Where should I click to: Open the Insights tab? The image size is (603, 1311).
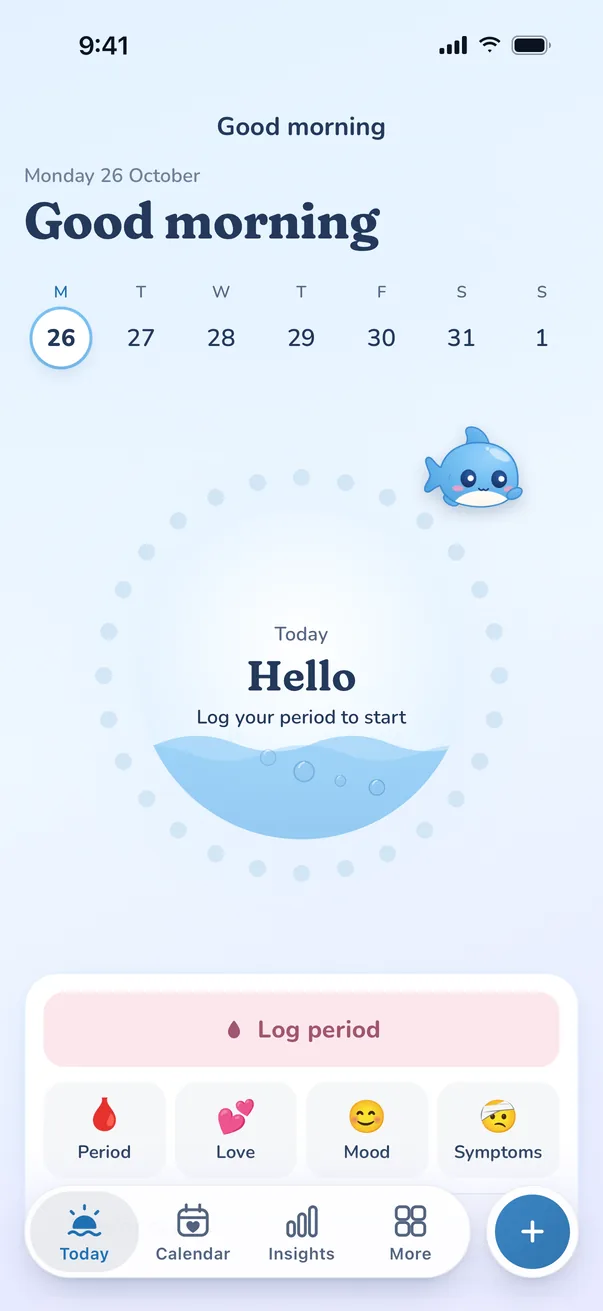[x=301, y=1232]
